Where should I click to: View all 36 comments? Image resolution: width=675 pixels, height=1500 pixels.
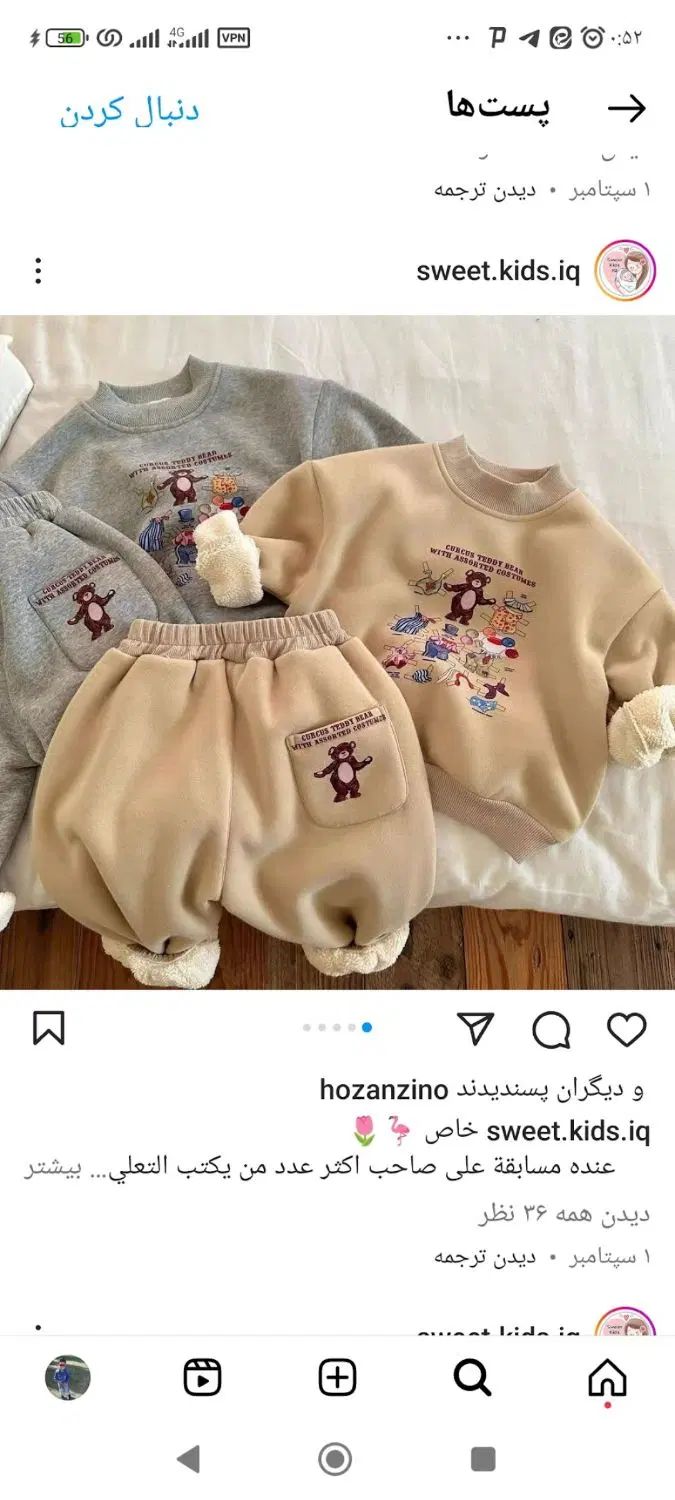coord(565,1214)
